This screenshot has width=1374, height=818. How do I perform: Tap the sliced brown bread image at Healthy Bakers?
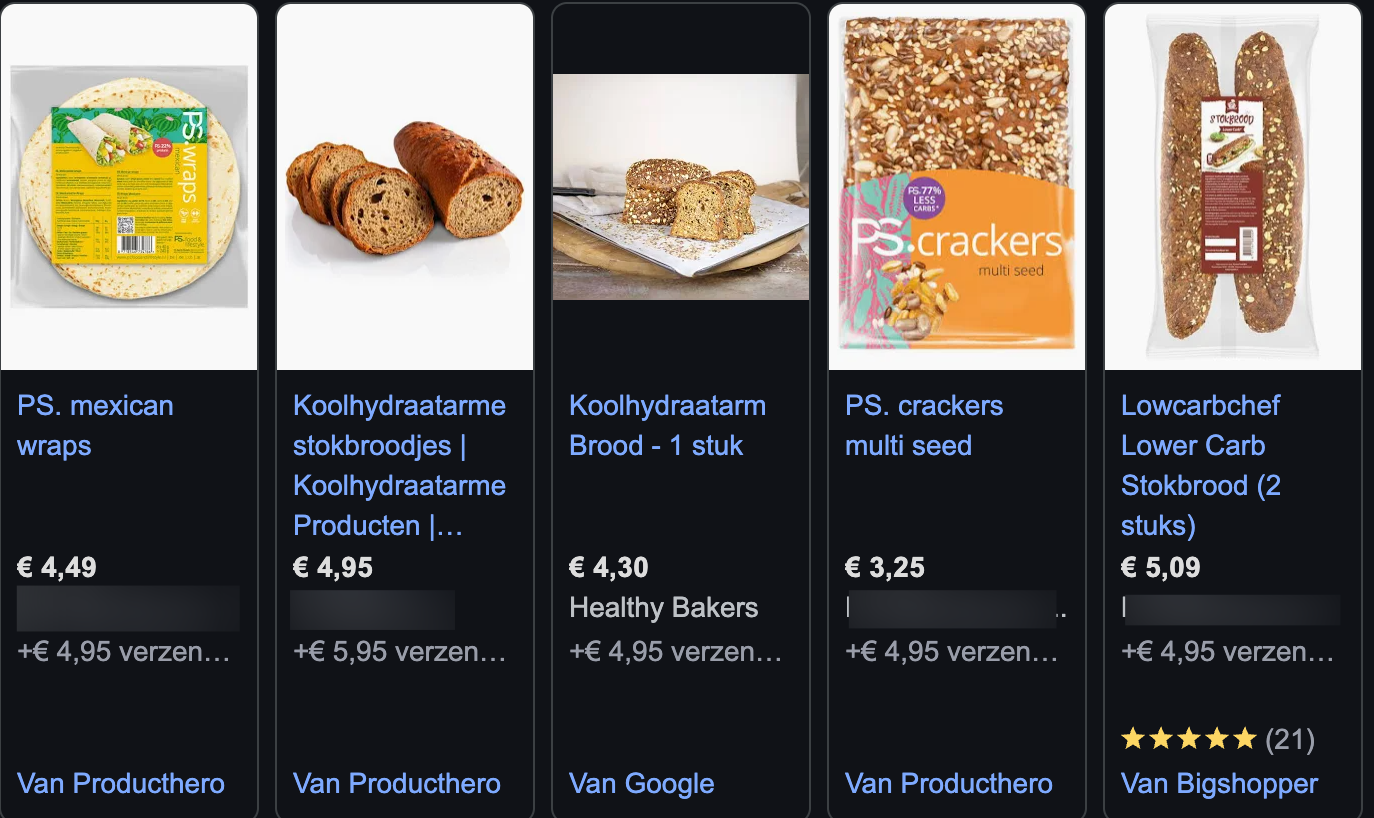tap(681, 187)
